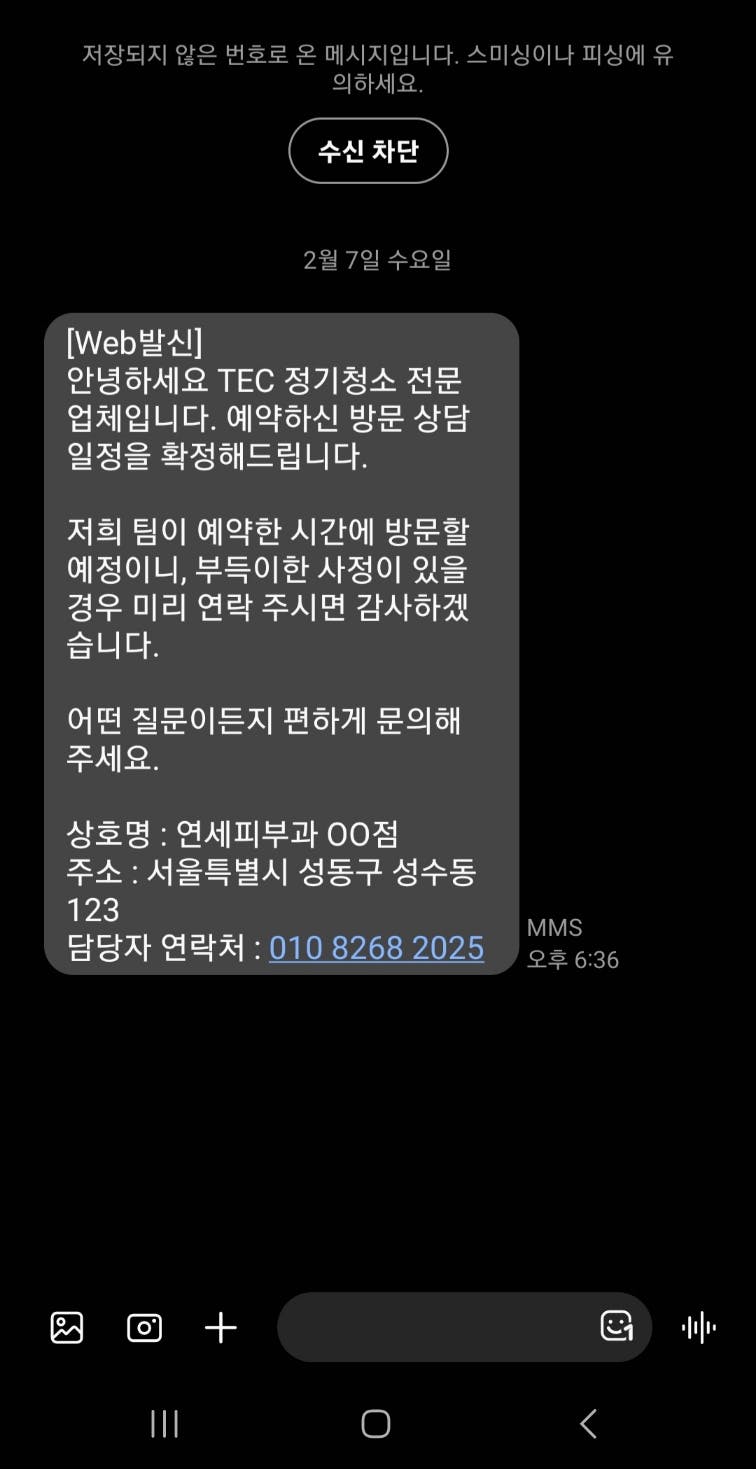Open the sticker emoji picker icon
The image size is (756, 1469).
pos(616,1326)
